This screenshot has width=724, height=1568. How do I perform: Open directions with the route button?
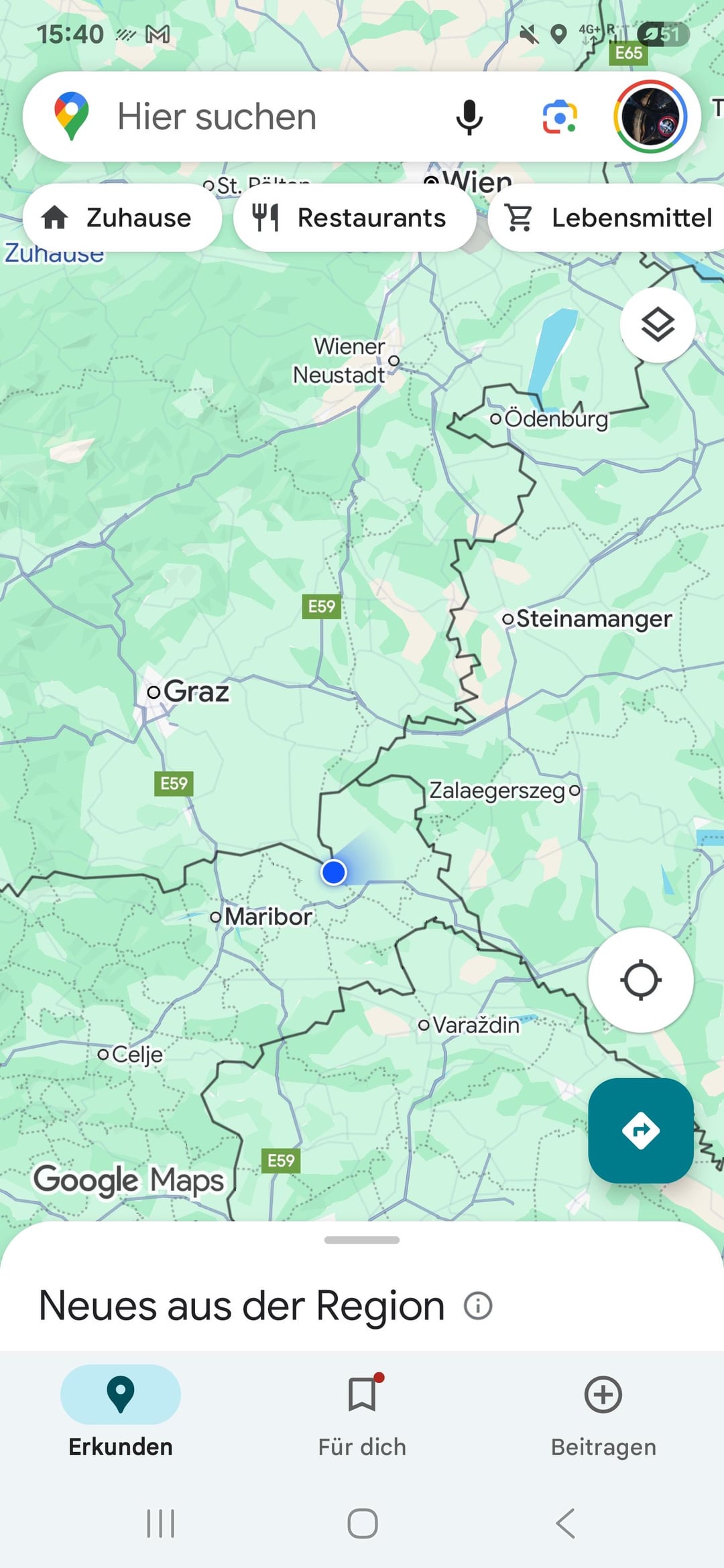click(641, 1131)
